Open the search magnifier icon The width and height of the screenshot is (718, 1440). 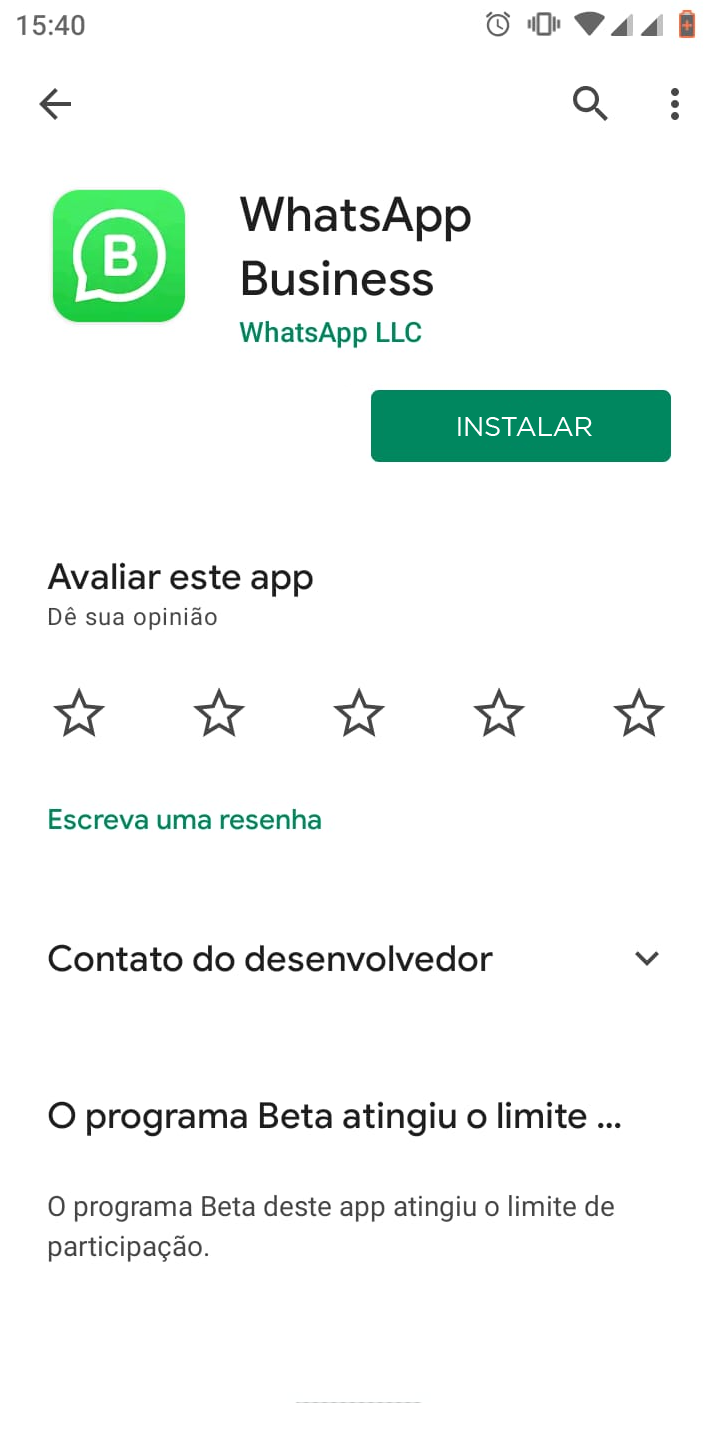point(590,104)
